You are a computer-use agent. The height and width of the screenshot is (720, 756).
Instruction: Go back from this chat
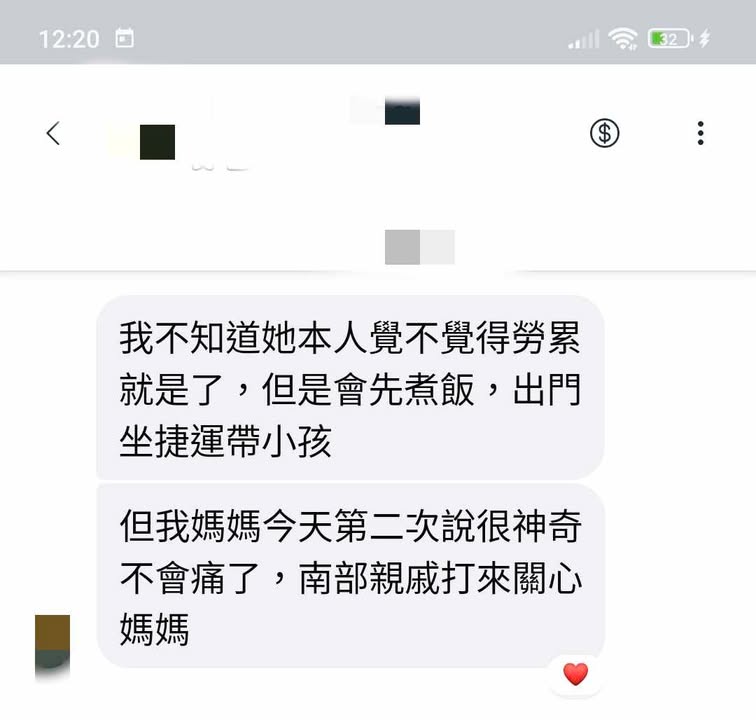(x=53, y=133)
